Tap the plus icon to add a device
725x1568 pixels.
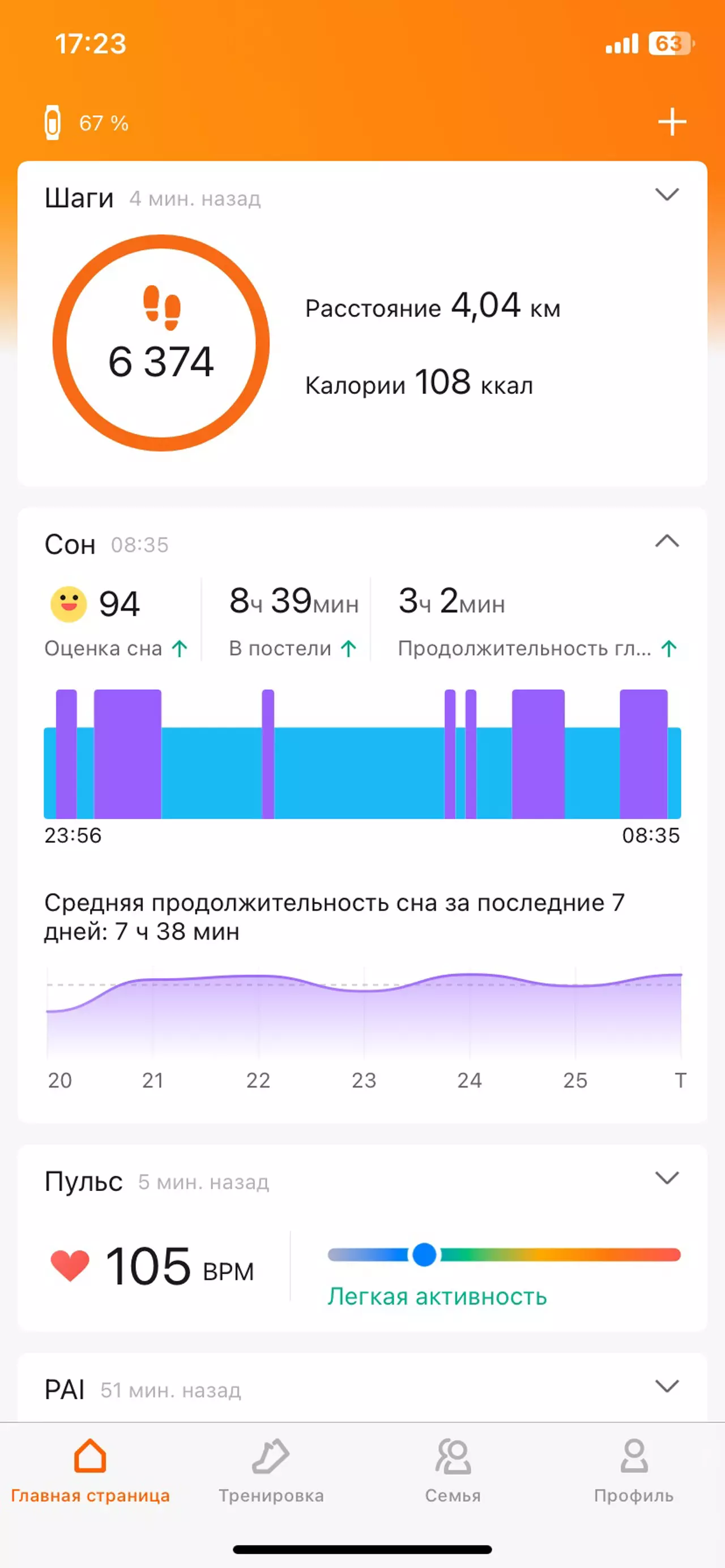[672, 122]
